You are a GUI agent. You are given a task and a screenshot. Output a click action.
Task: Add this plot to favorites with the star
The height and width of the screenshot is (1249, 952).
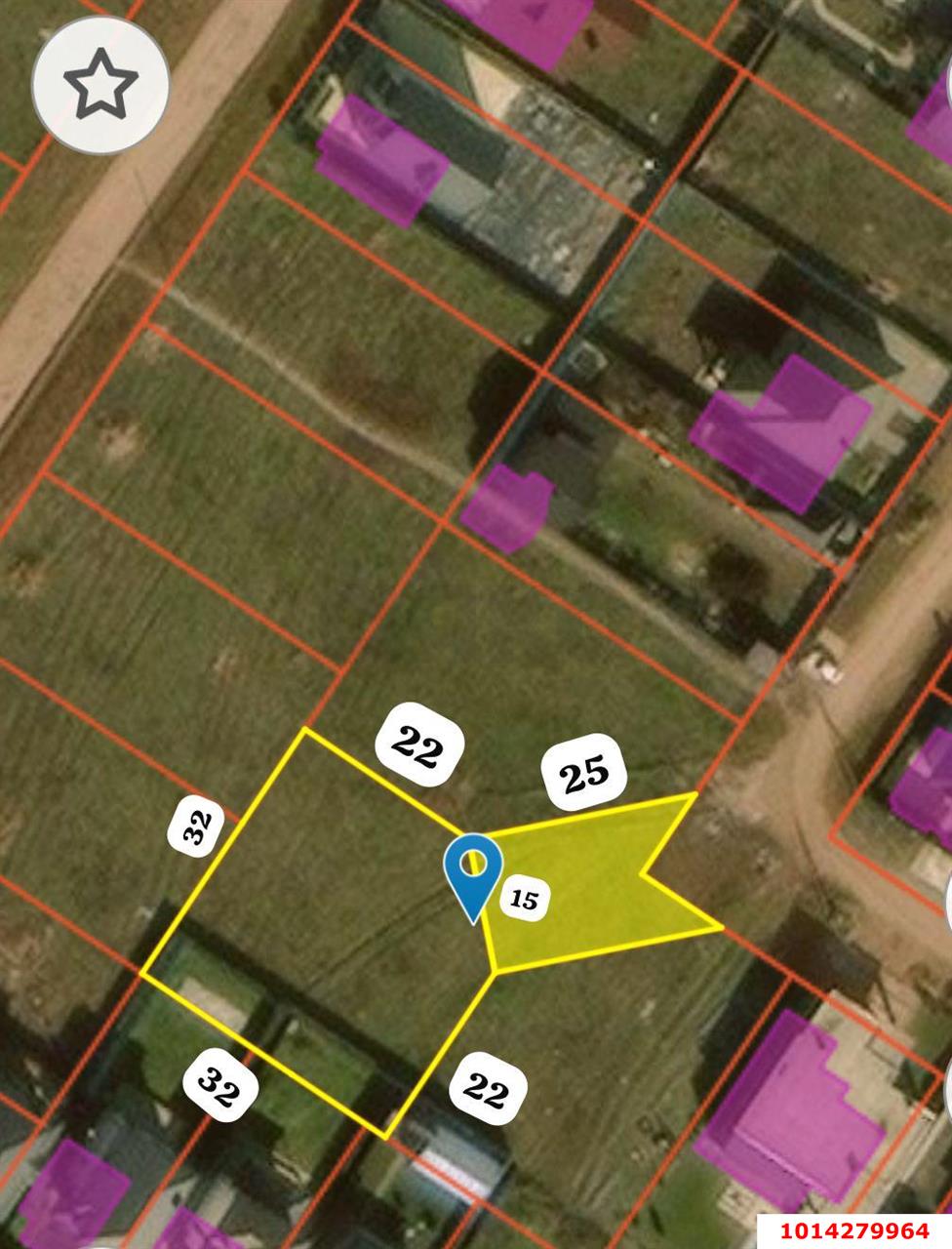point(100,85)
